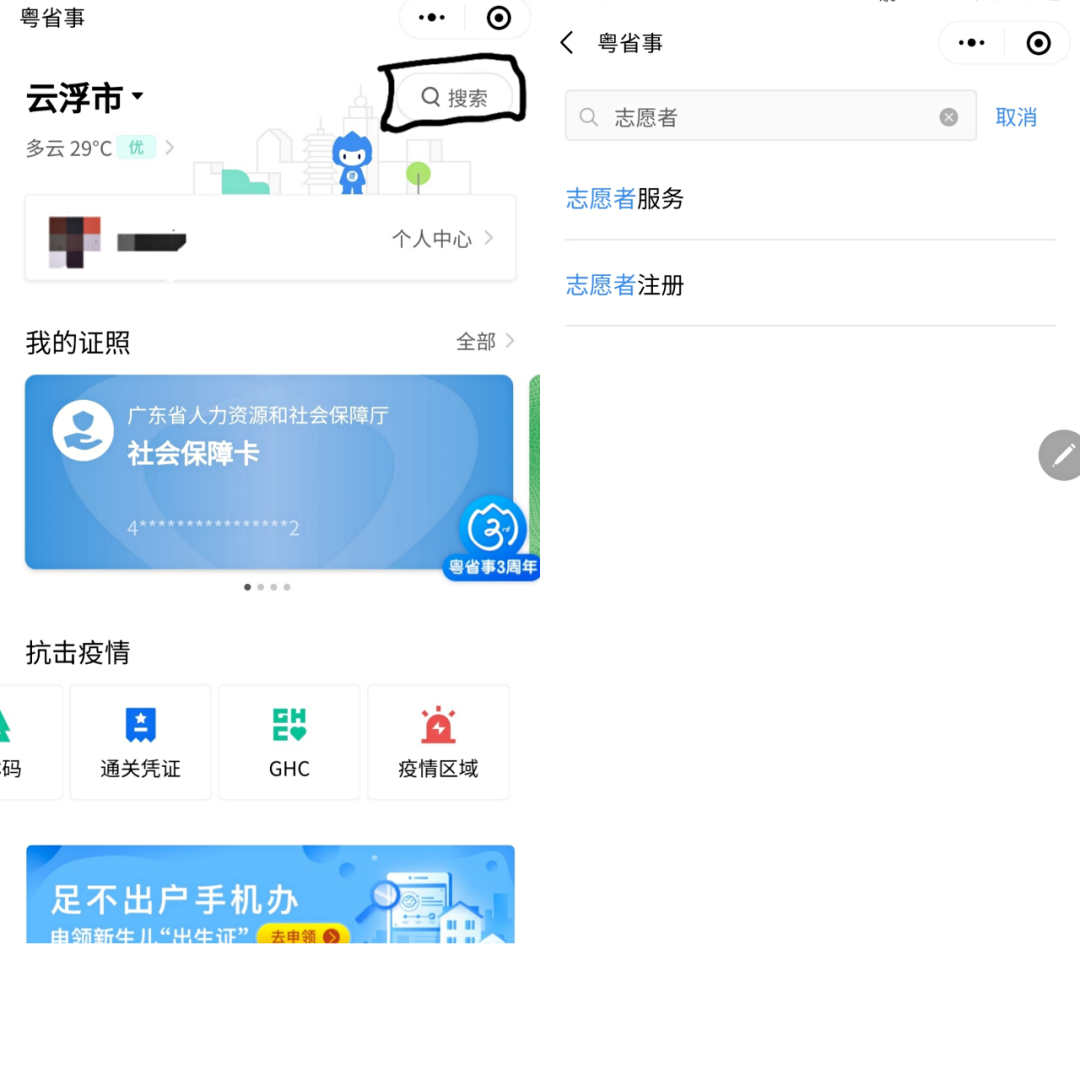Select the 志愿者服务 search result
Viewport: 1080px width, 1080px height.
click(625, 199)
